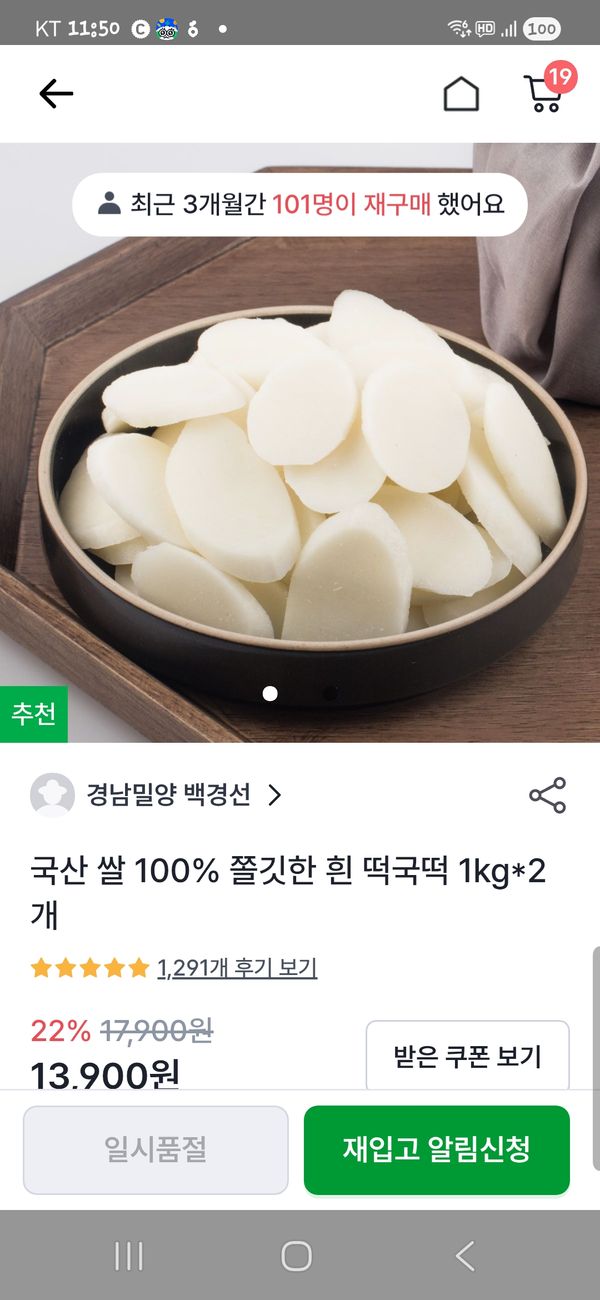
Task: Open recent apps in navigation bar
Action: [129, 1256]
